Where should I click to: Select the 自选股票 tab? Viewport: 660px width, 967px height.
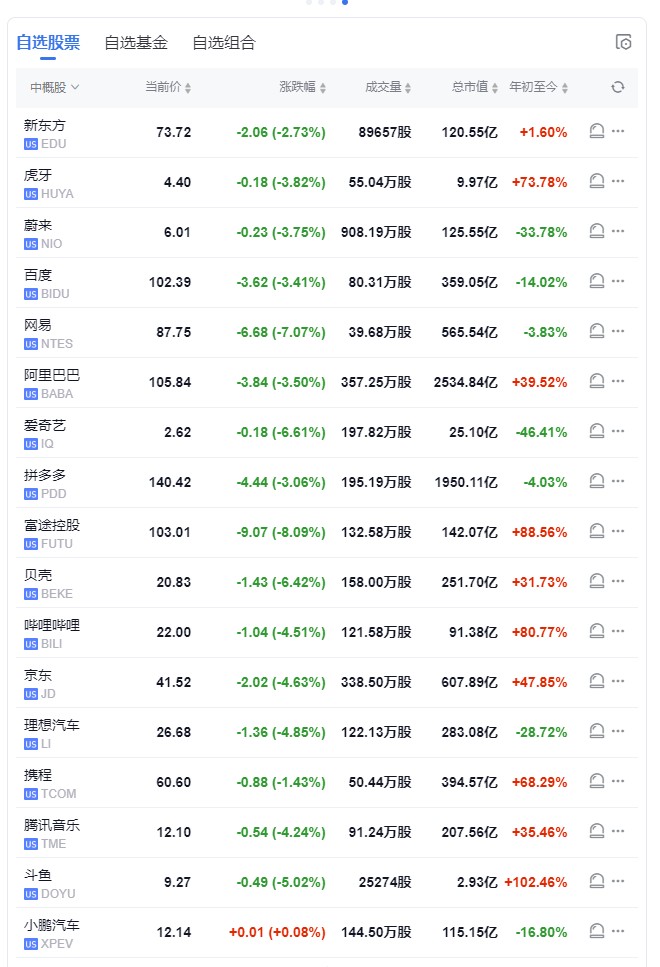coord(48,43)
